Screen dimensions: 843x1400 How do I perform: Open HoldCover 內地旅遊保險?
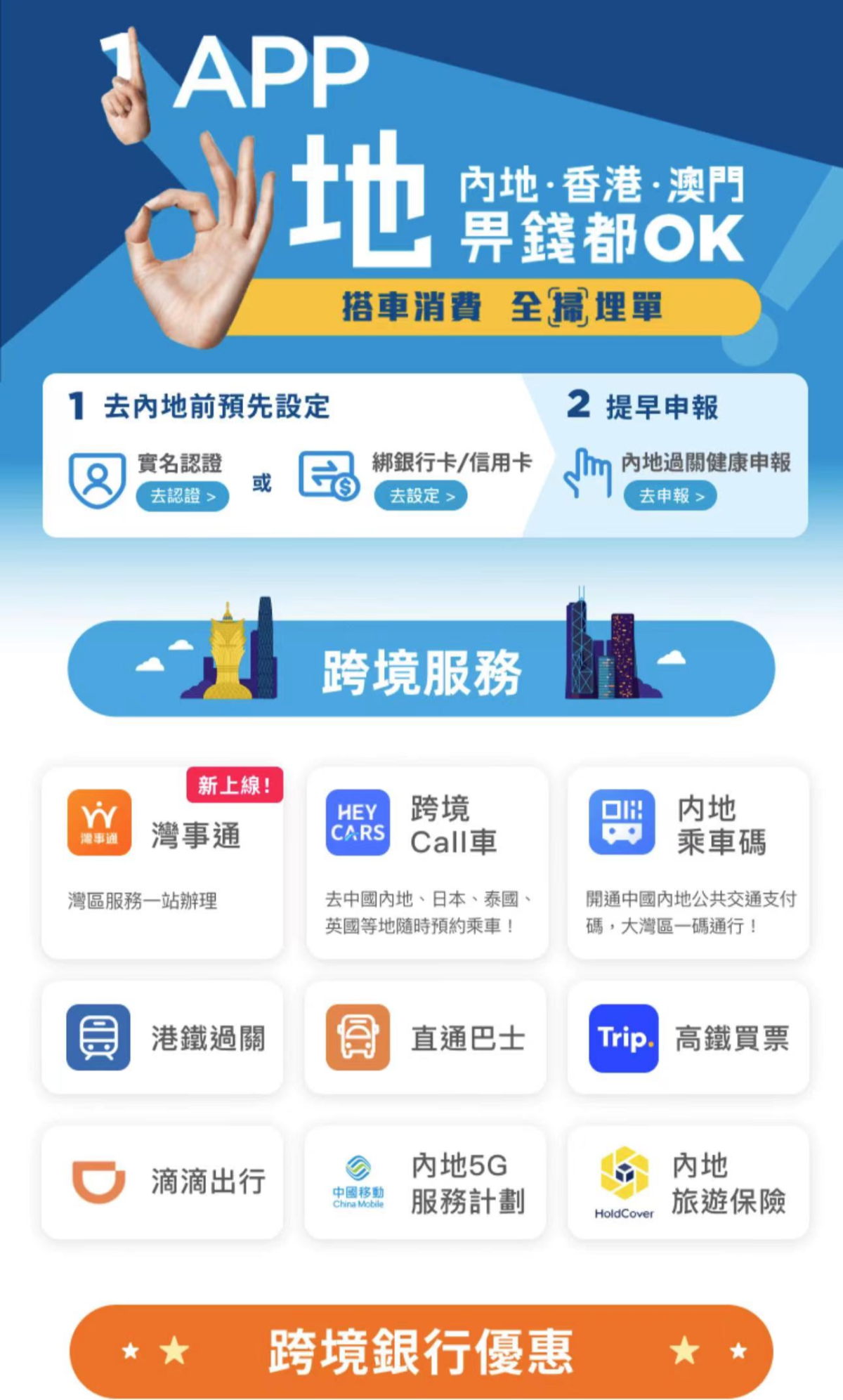pyautogui.click(x=688, y=1182)
